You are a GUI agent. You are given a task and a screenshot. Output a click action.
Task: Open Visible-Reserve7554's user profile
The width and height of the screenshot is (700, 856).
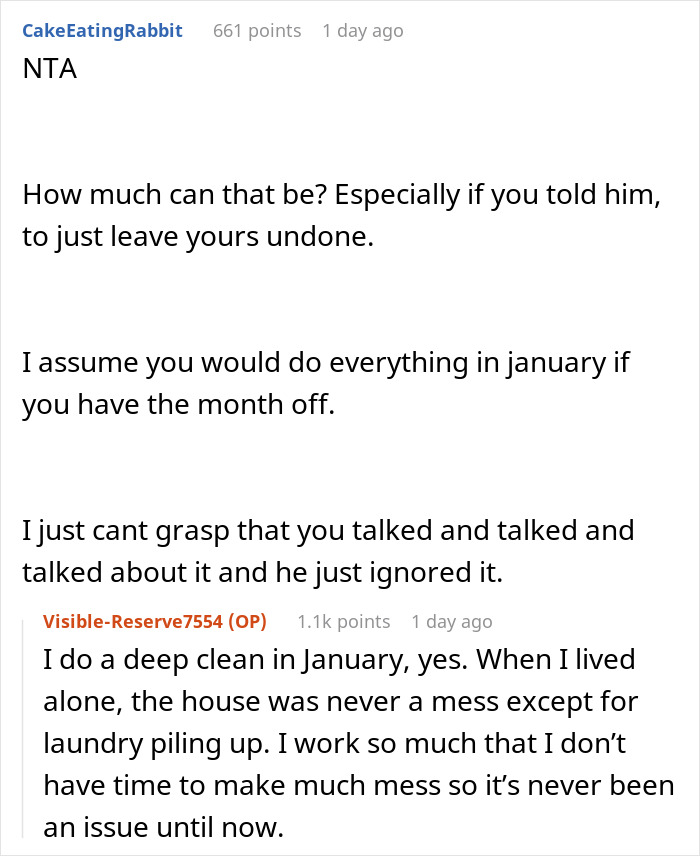coord(133,621)
